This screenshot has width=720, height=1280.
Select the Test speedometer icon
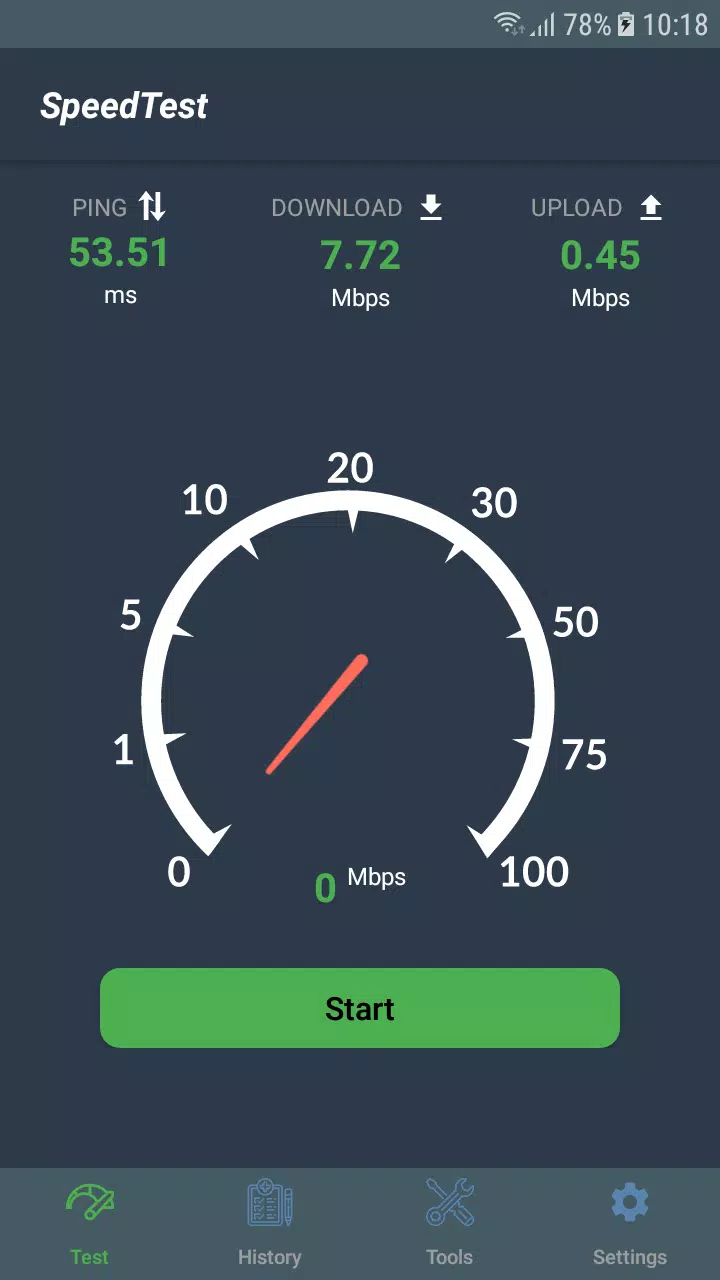click(89, 1202)
